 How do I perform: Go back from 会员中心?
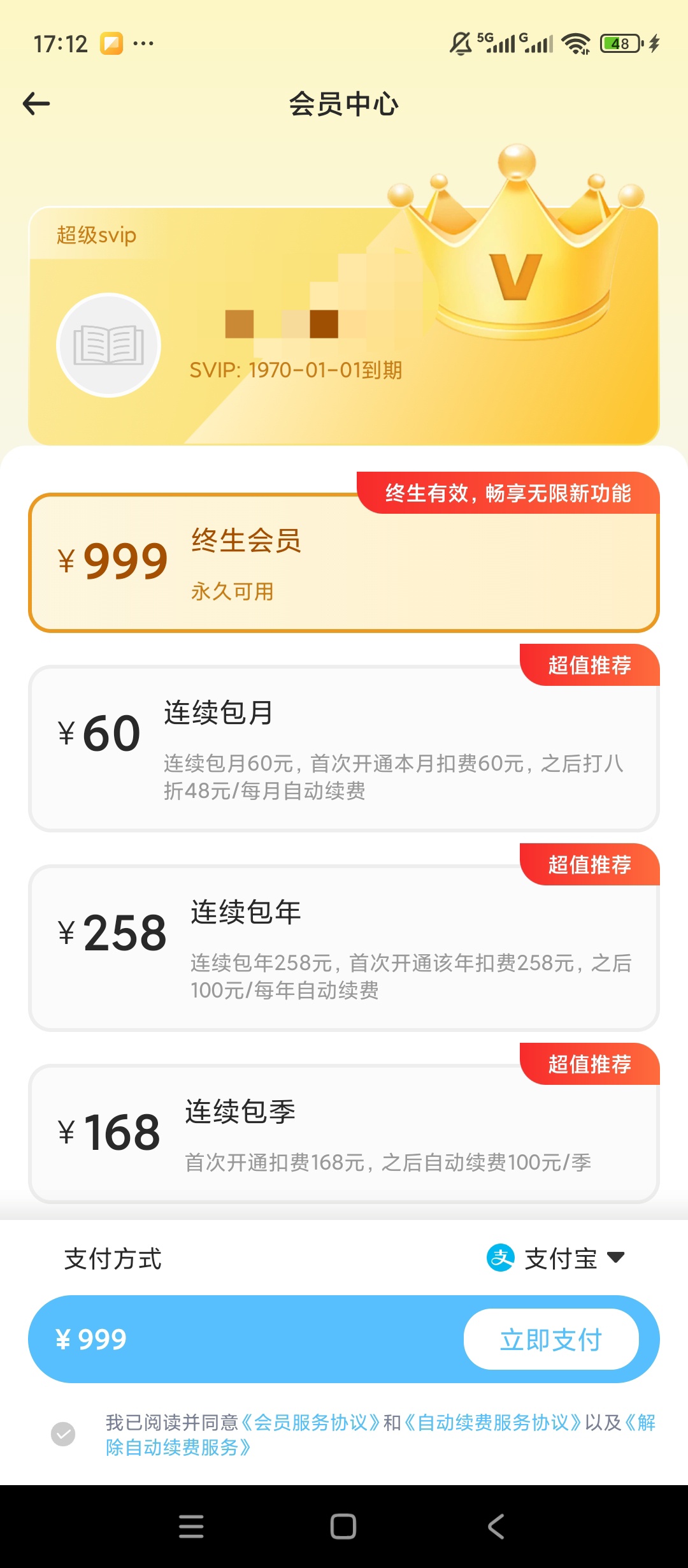click(x=36, y=104)
